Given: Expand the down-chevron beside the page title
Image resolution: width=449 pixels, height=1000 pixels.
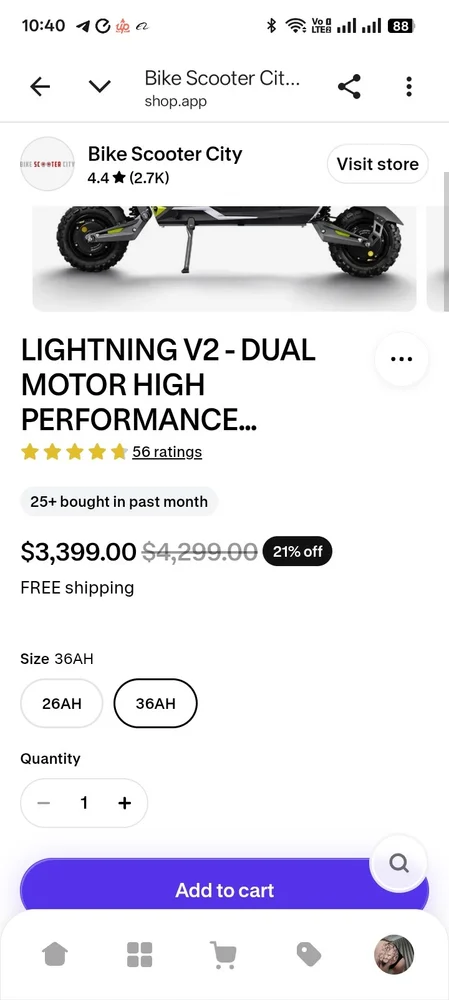Looking at the screenshot, I should (x=99, y=87).
